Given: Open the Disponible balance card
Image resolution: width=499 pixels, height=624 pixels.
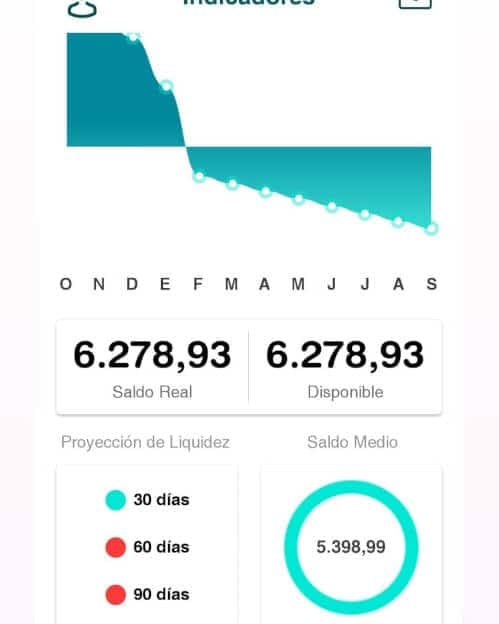Looking at the screenshot, I should coord(345,367).
